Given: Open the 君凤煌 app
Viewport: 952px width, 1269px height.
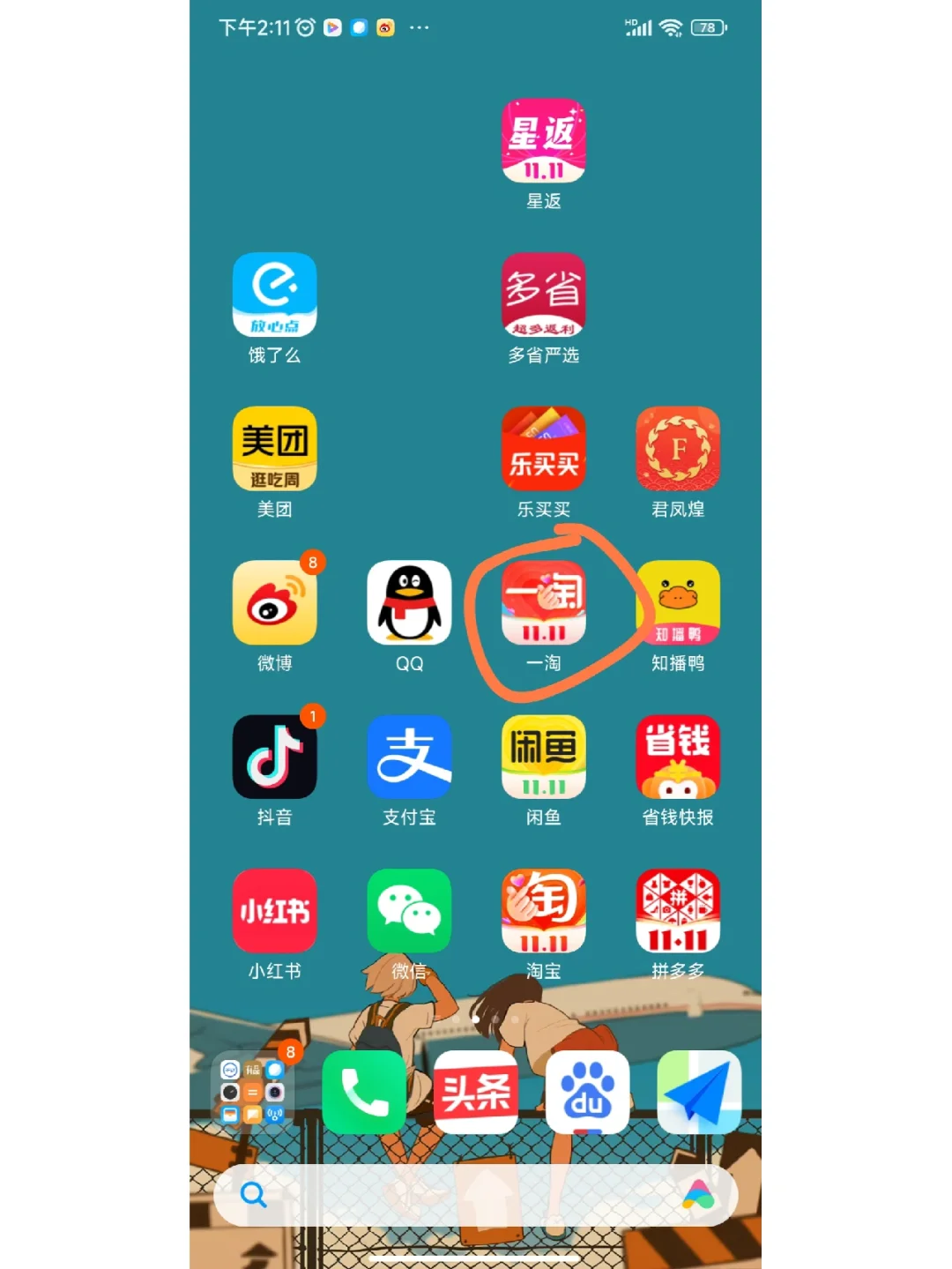Looking at the screenshot, I should 677,449.
